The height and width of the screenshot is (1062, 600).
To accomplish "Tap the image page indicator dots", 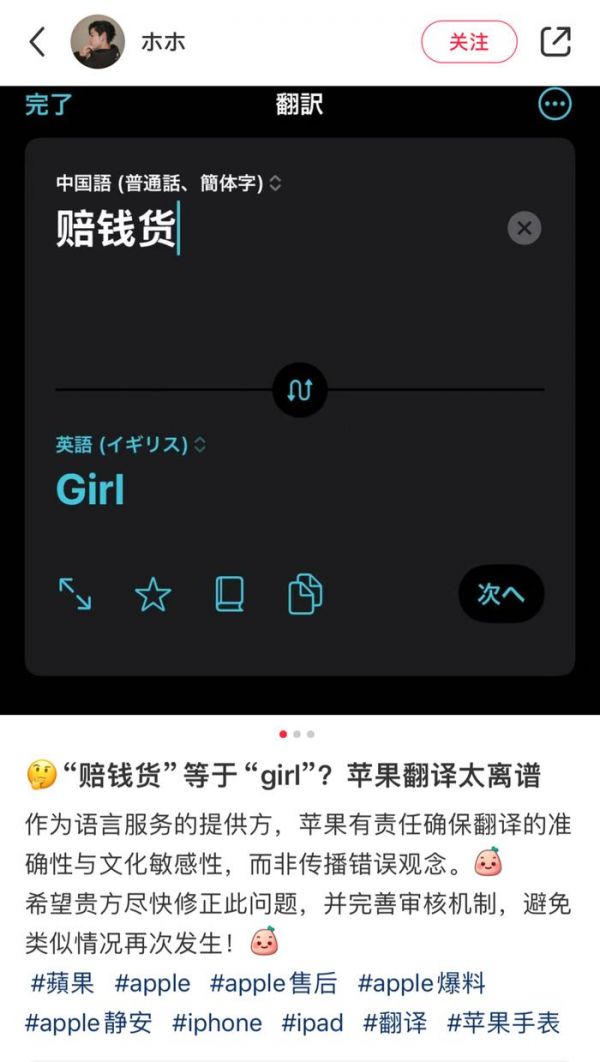I will pyautogui.click(x=297, y=734).
